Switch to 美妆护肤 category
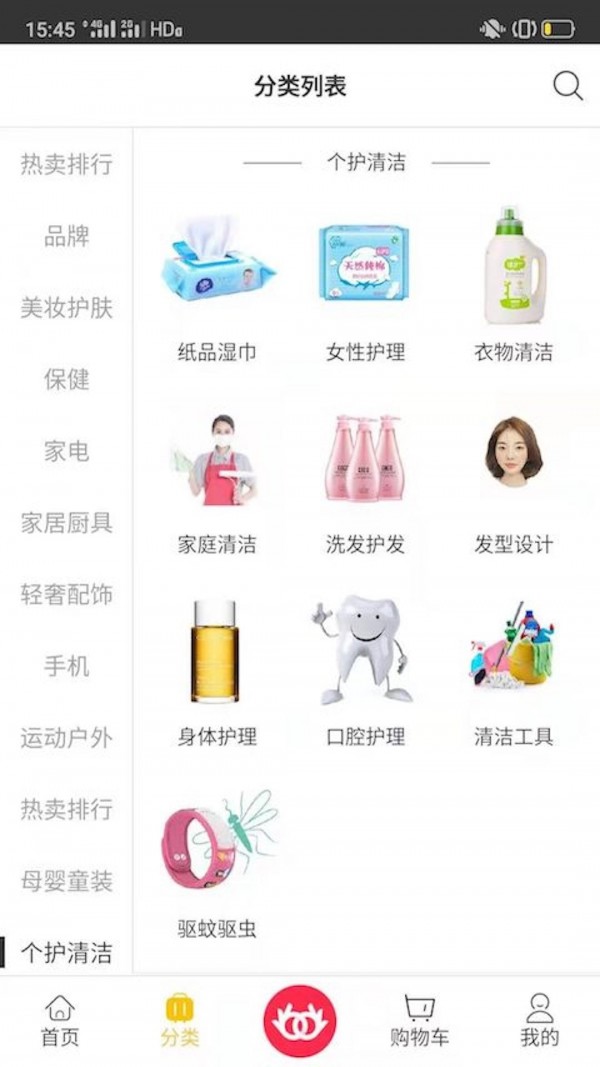This screenshot has width=600, height=1067. coord(67,308)
